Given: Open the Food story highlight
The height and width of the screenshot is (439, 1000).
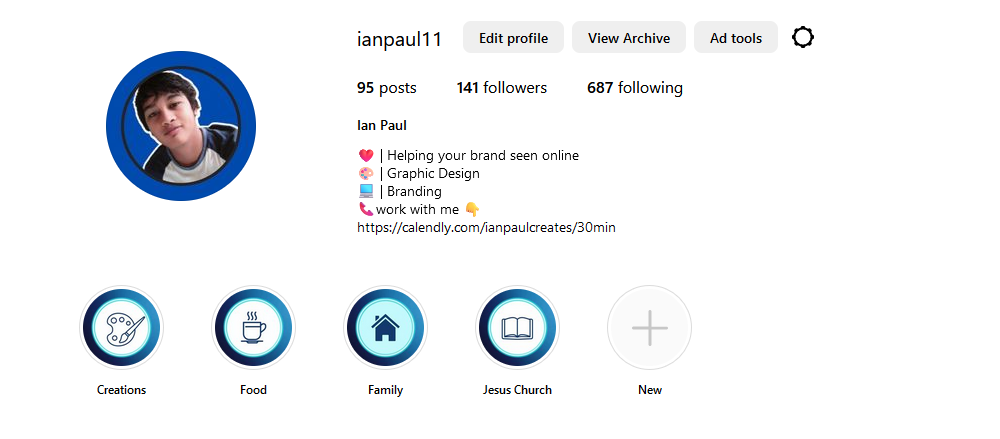Looking at the screenshot, I should click(x=253, y=328).
